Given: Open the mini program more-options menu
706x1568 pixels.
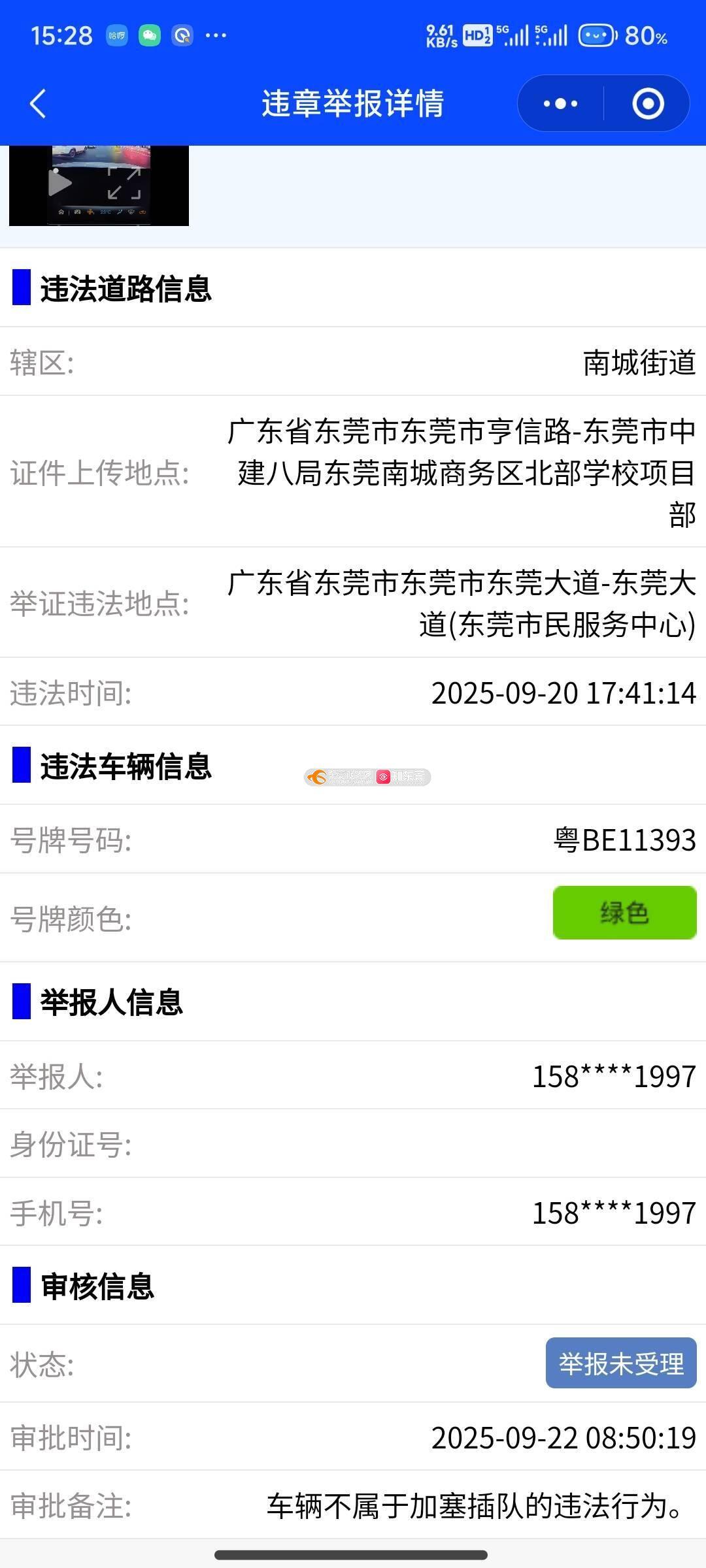Looking at the screenshot, I should click(560, 104).
